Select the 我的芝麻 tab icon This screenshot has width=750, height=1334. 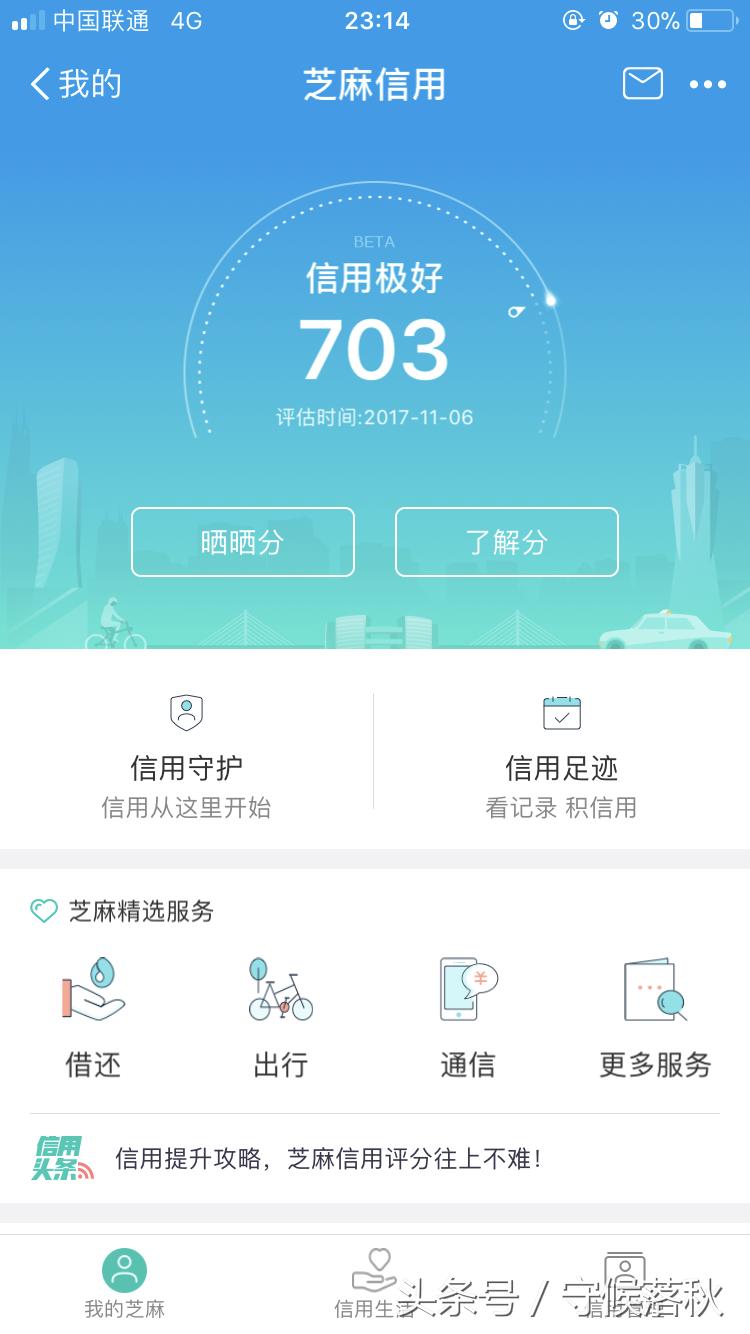pyautogui.click(x=124, y=1268)
